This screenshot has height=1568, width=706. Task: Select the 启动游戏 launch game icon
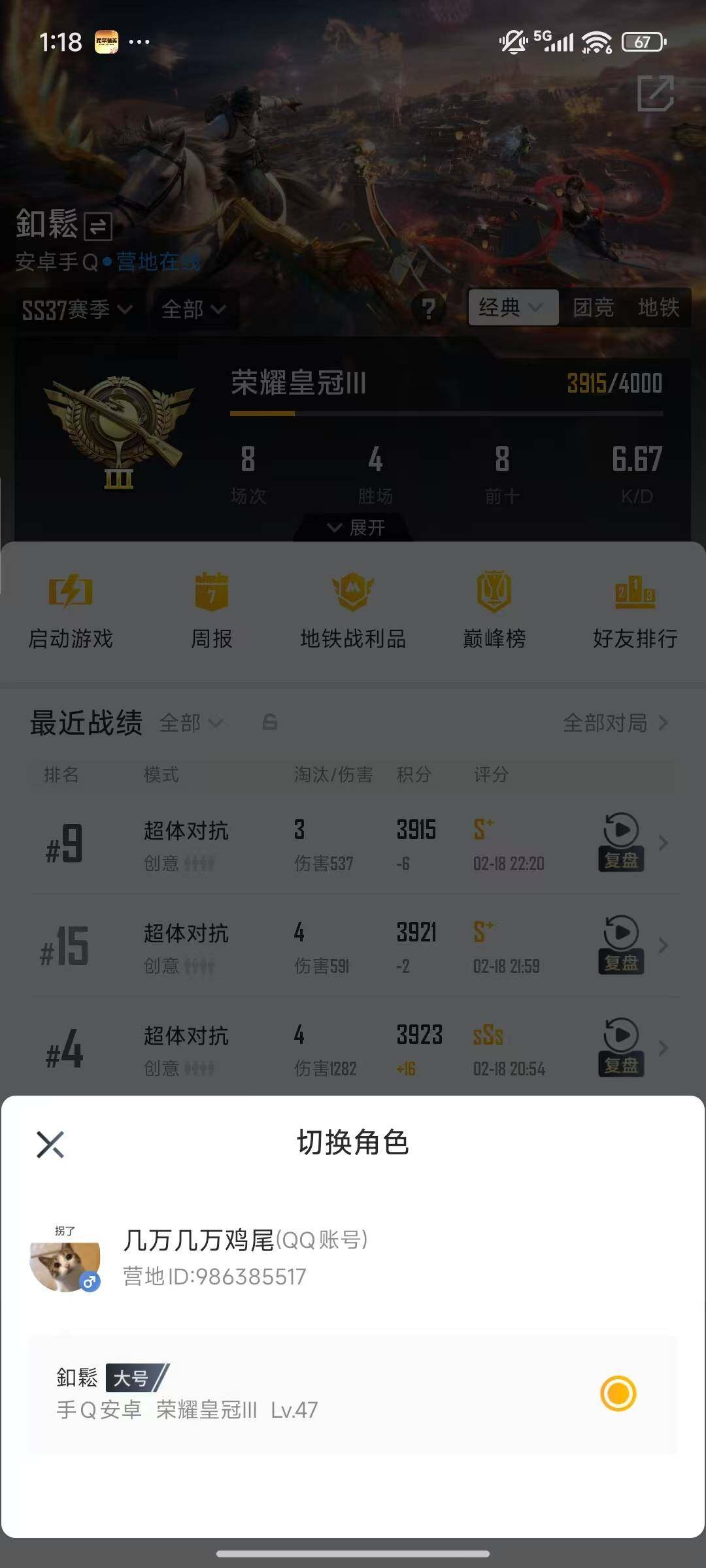72,608
